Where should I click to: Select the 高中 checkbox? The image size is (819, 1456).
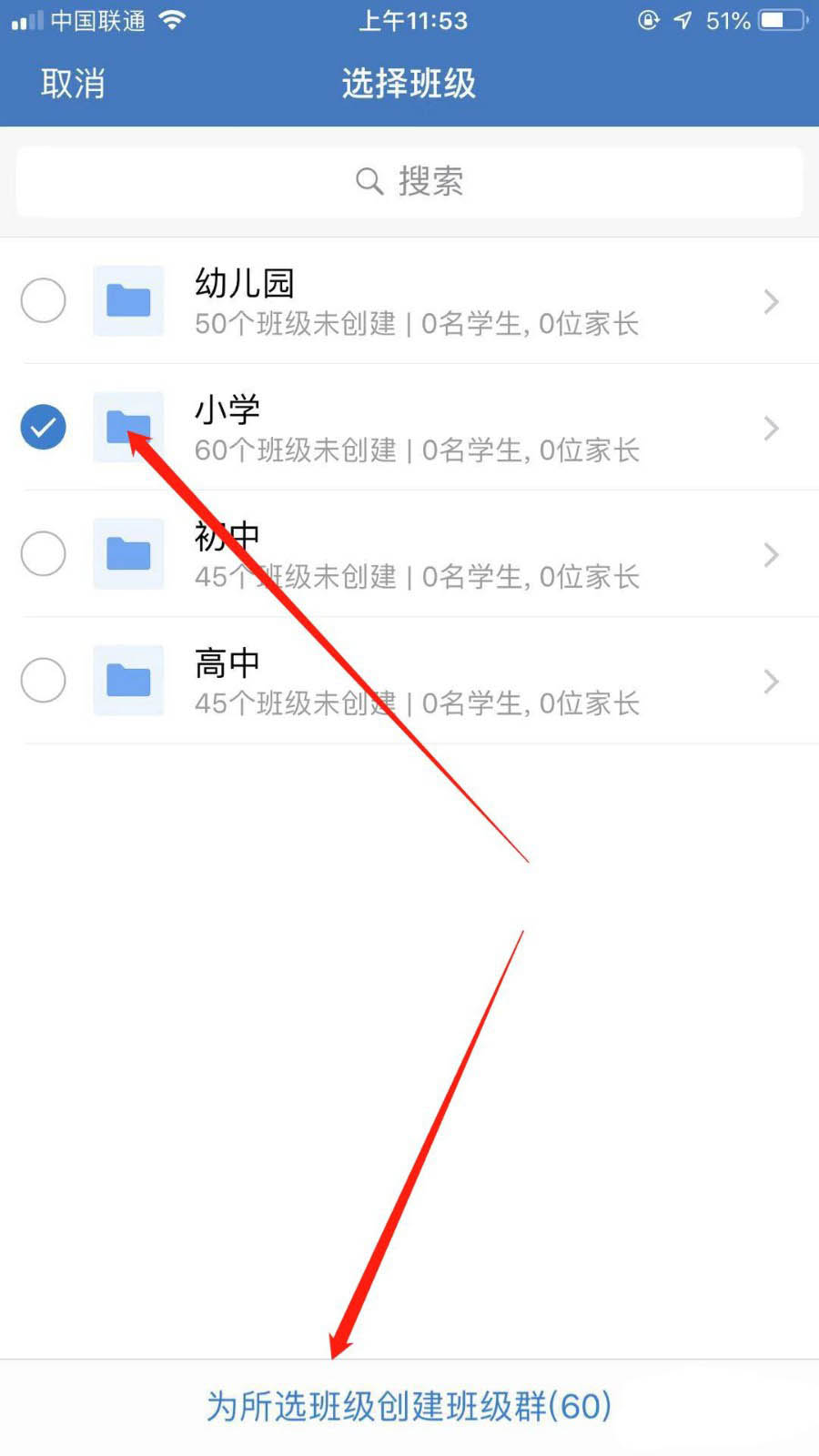(x=43, y=680)
